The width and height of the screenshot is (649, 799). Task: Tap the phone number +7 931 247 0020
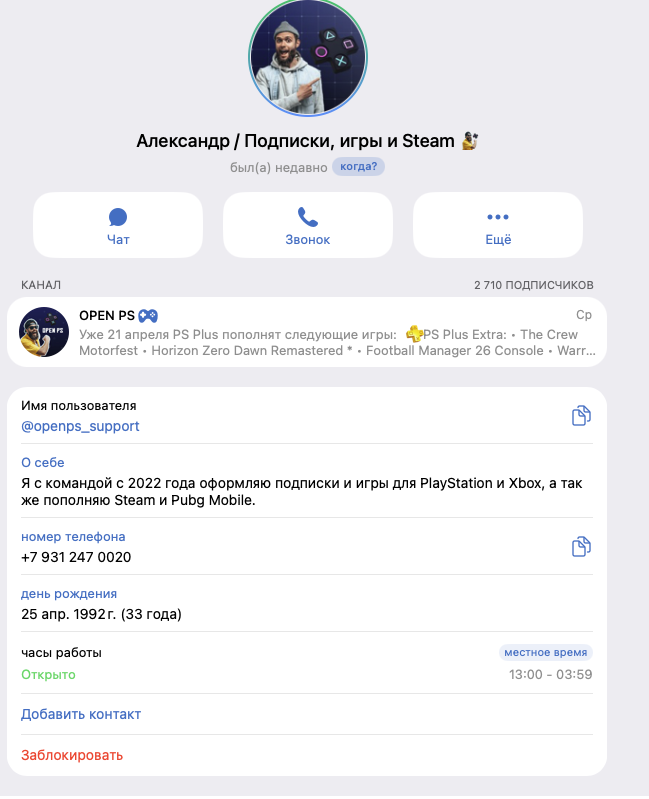(76, 557)
